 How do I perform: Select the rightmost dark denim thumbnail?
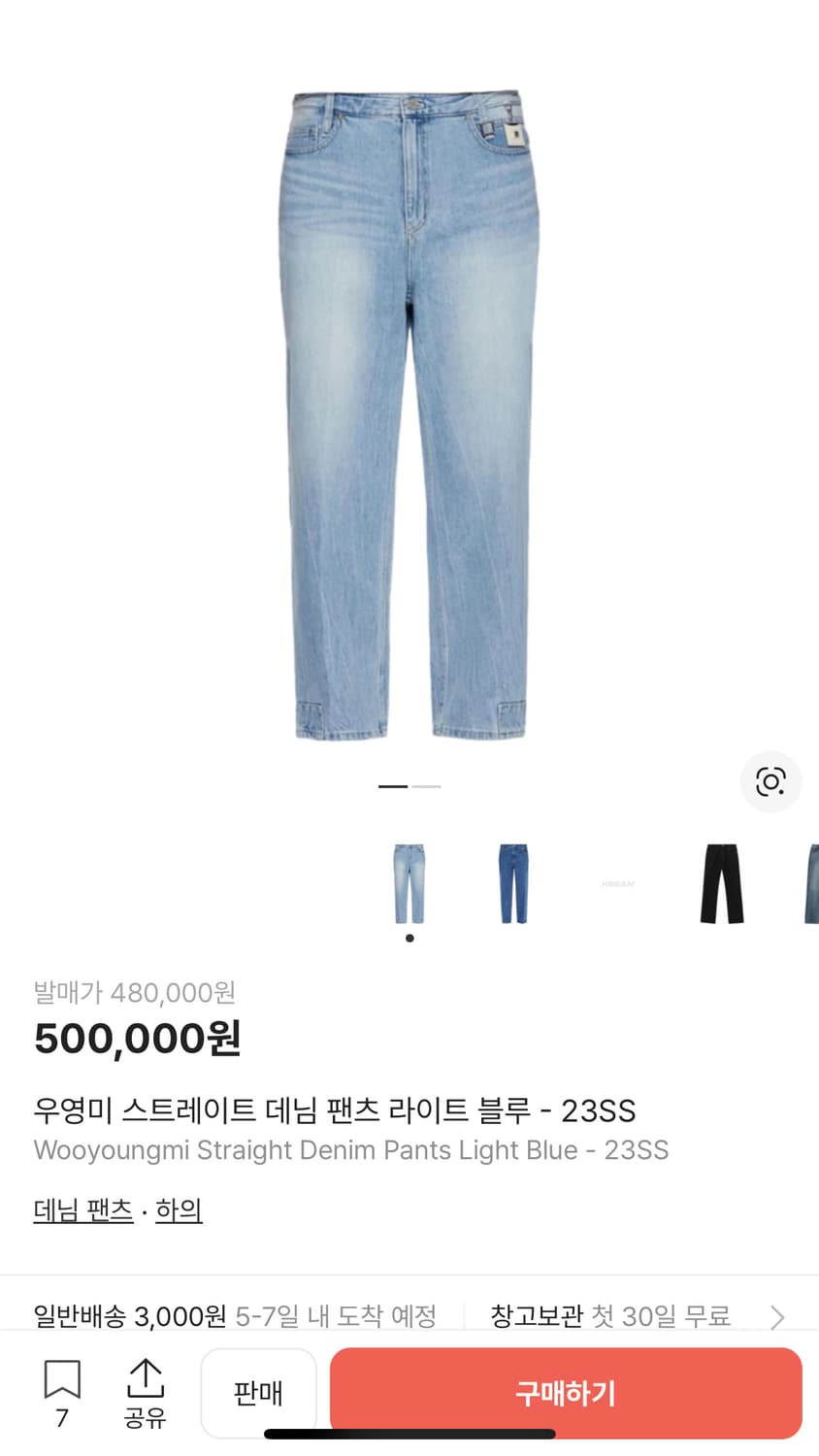(806, 885)
